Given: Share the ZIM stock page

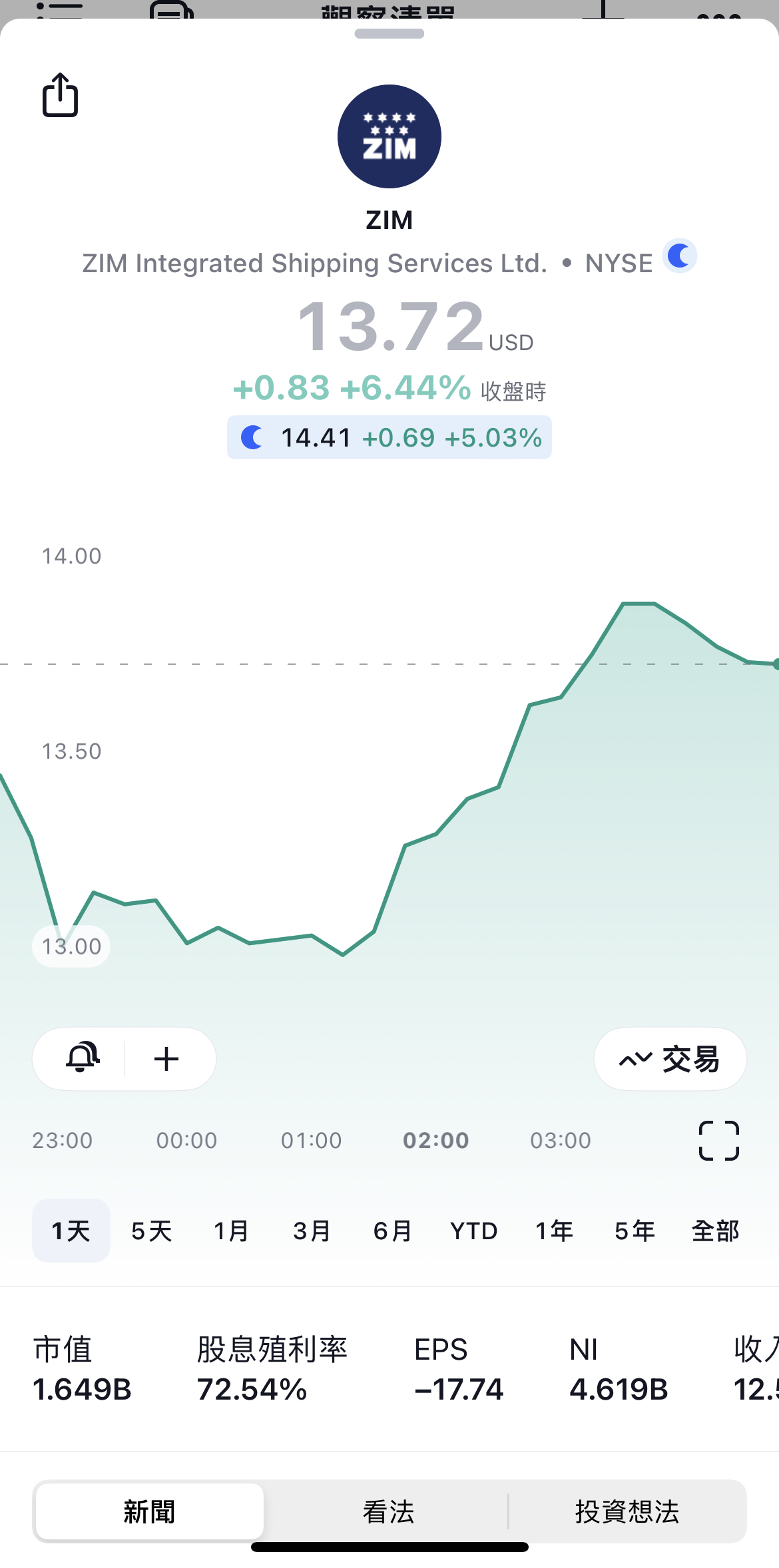Looking at the screenshot, I should click(x=61, y=95).
